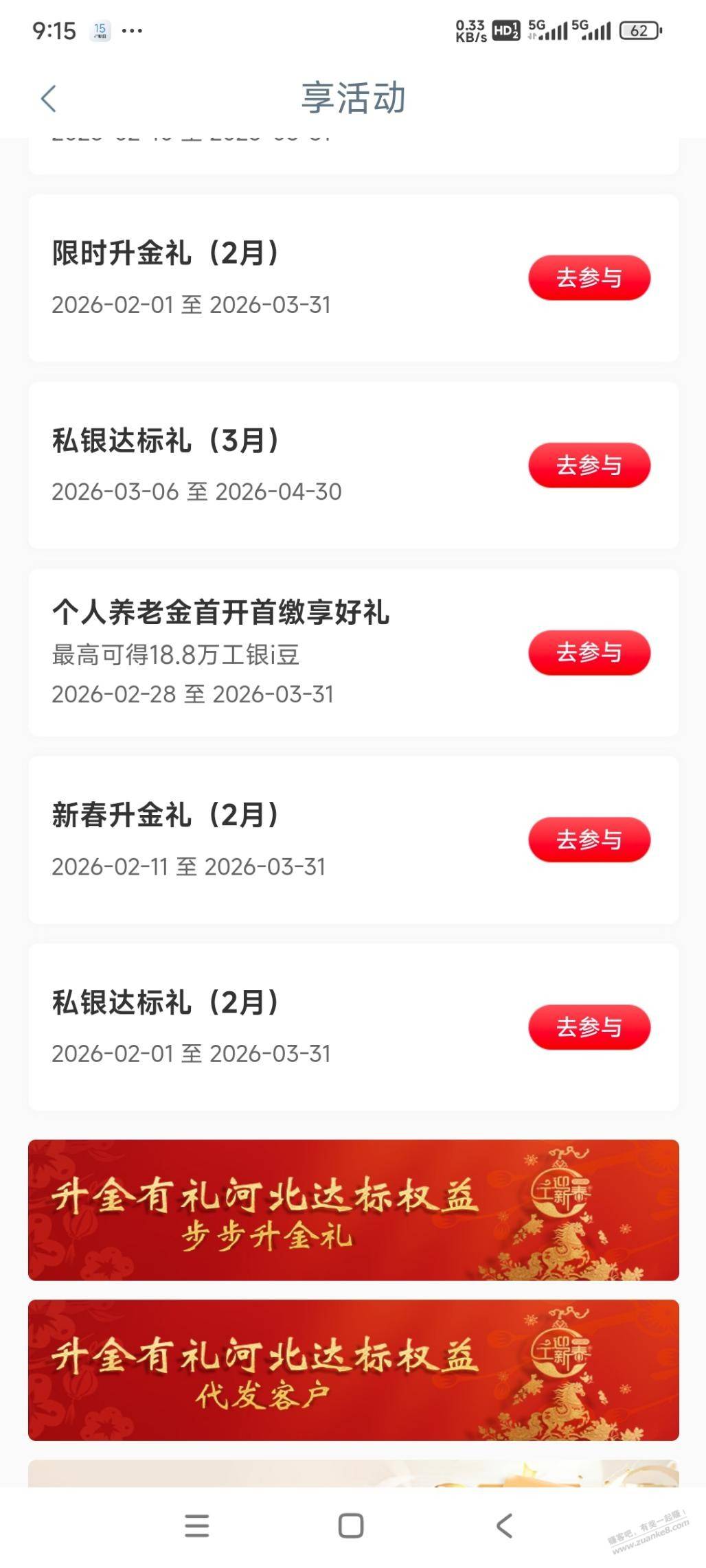Join the 私银达标礼（3月） activity
The height and width of the screenshot is (1568, 706).
pyautogui.click(x=589, y=465)
